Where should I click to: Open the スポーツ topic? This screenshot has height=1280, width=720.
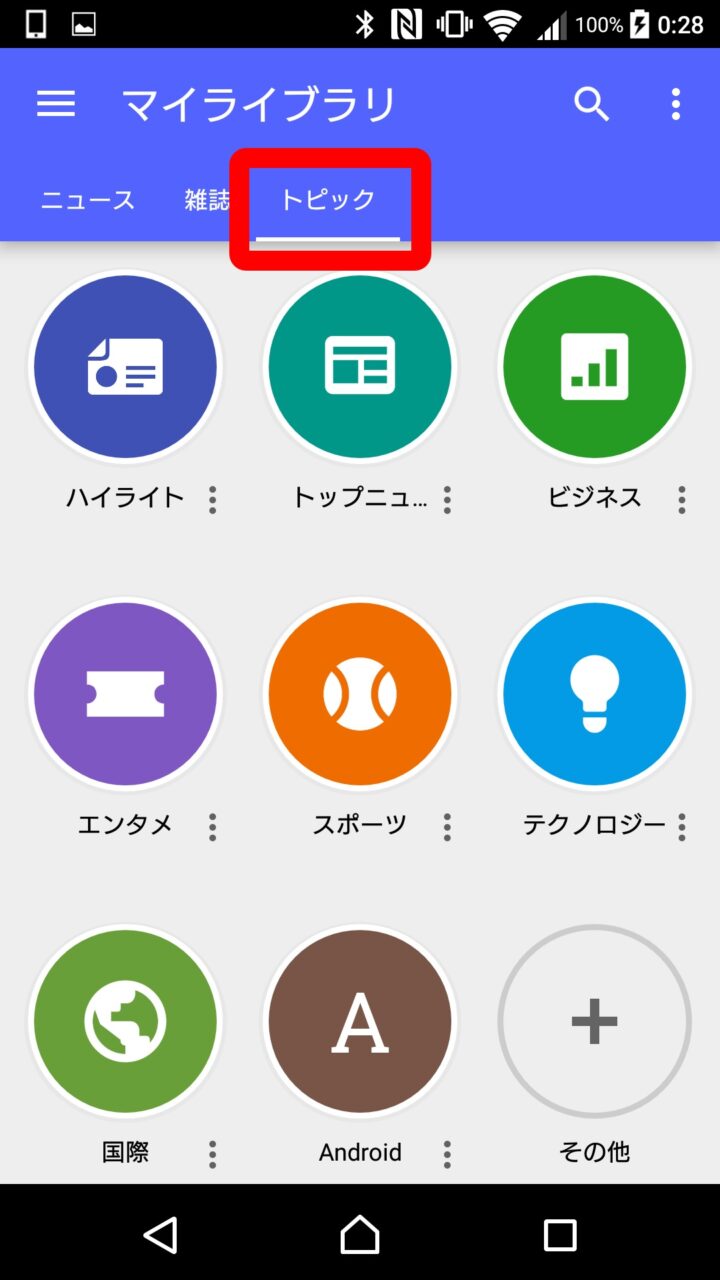point(360,694)
